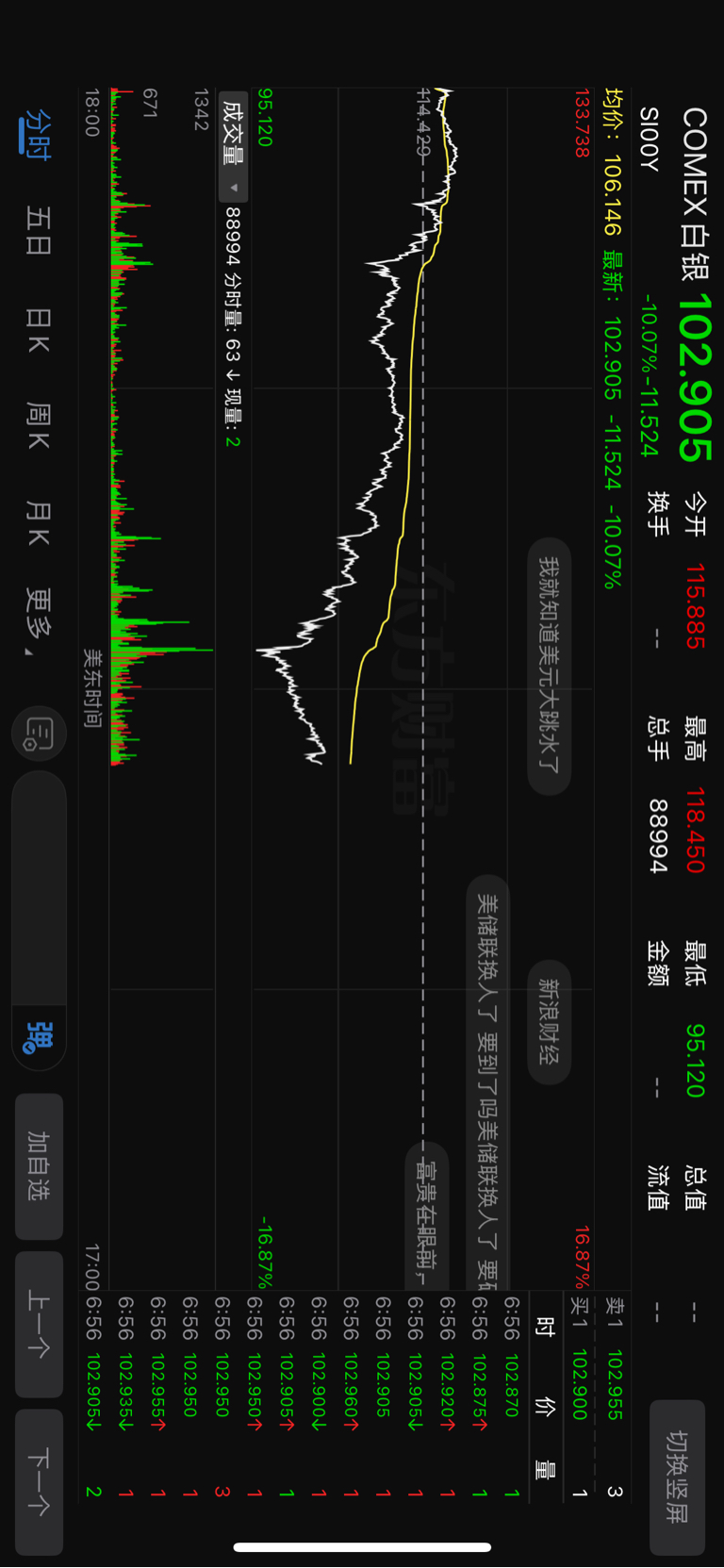Go to 上一个 instrument

click(39, 1323)
